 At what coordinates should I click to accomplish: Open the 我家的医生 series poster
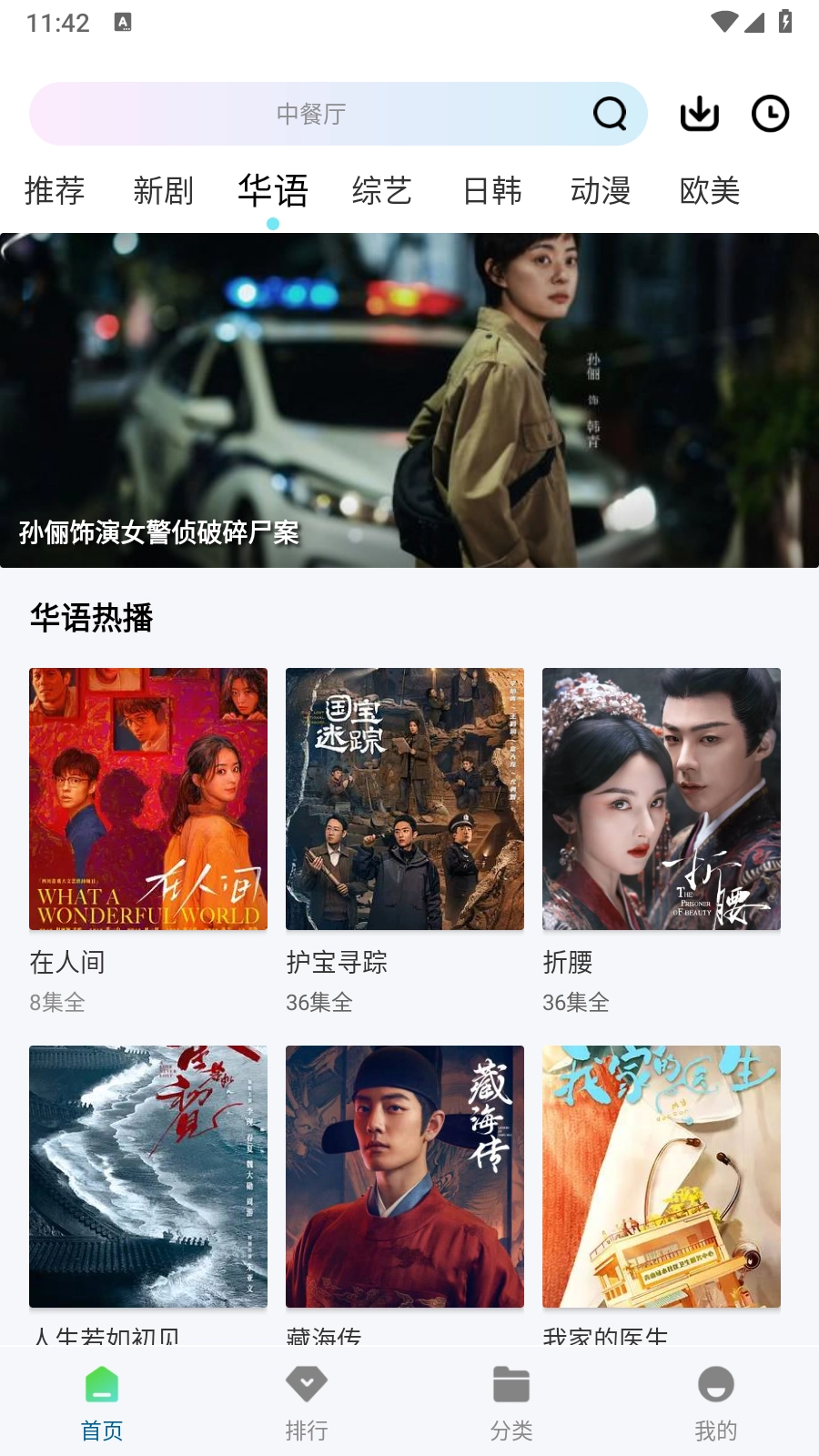point(662,1176)
